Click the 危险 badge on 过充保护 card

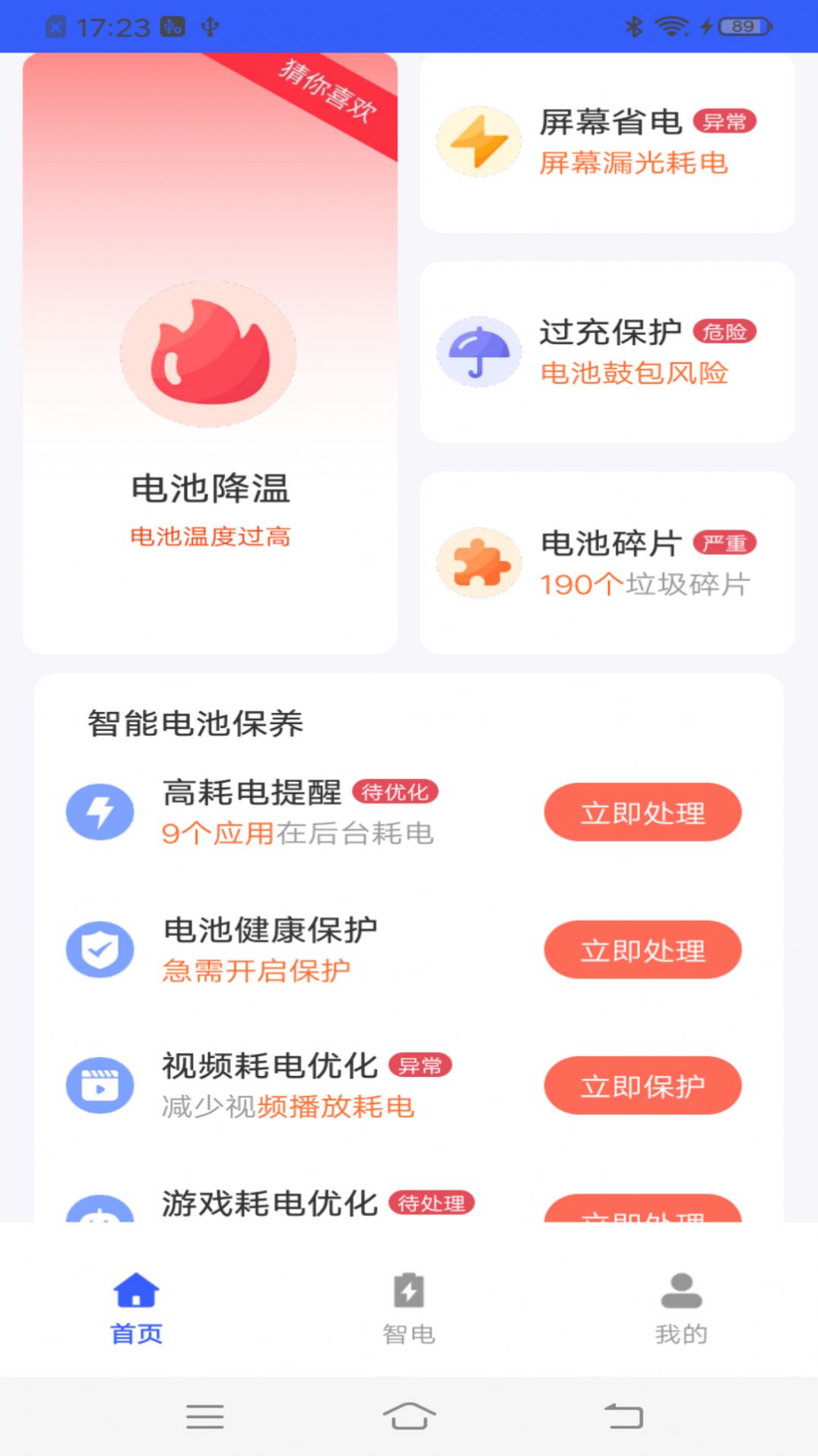725,331
